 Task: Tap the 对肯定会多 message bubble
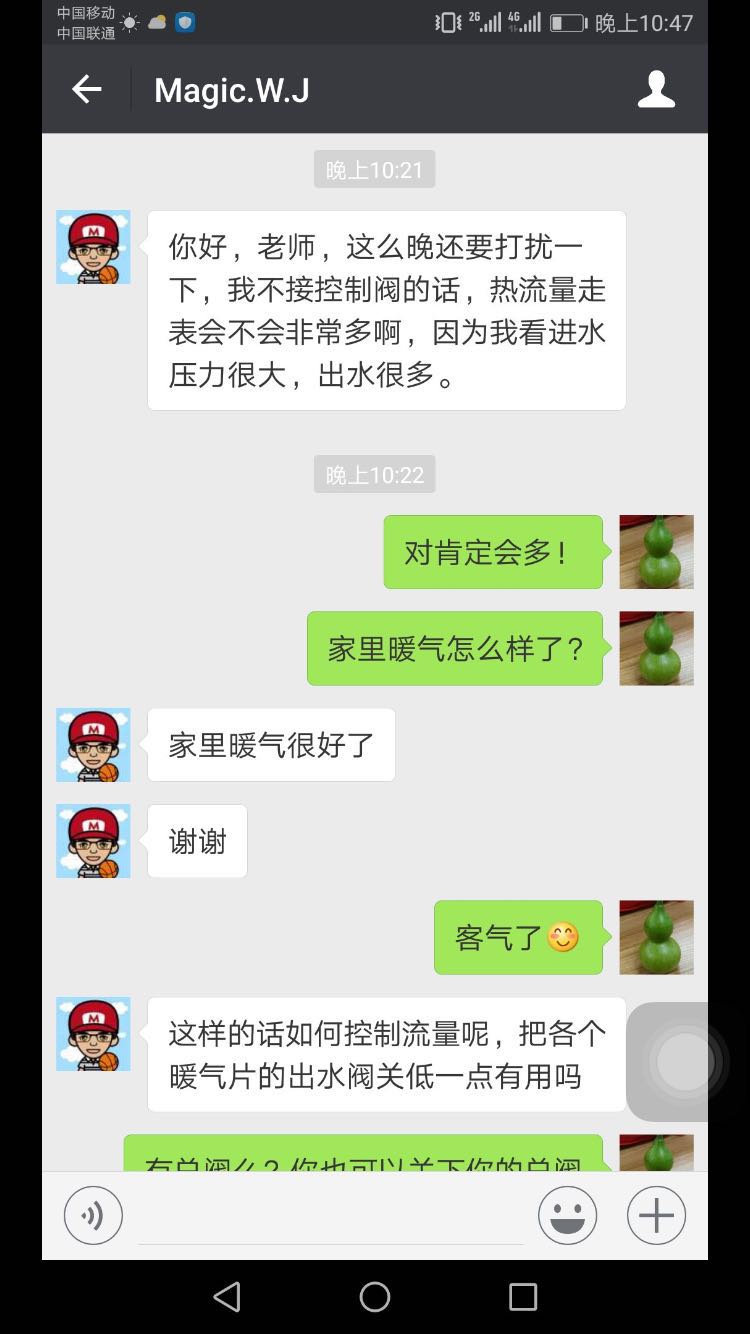point(492,551)
